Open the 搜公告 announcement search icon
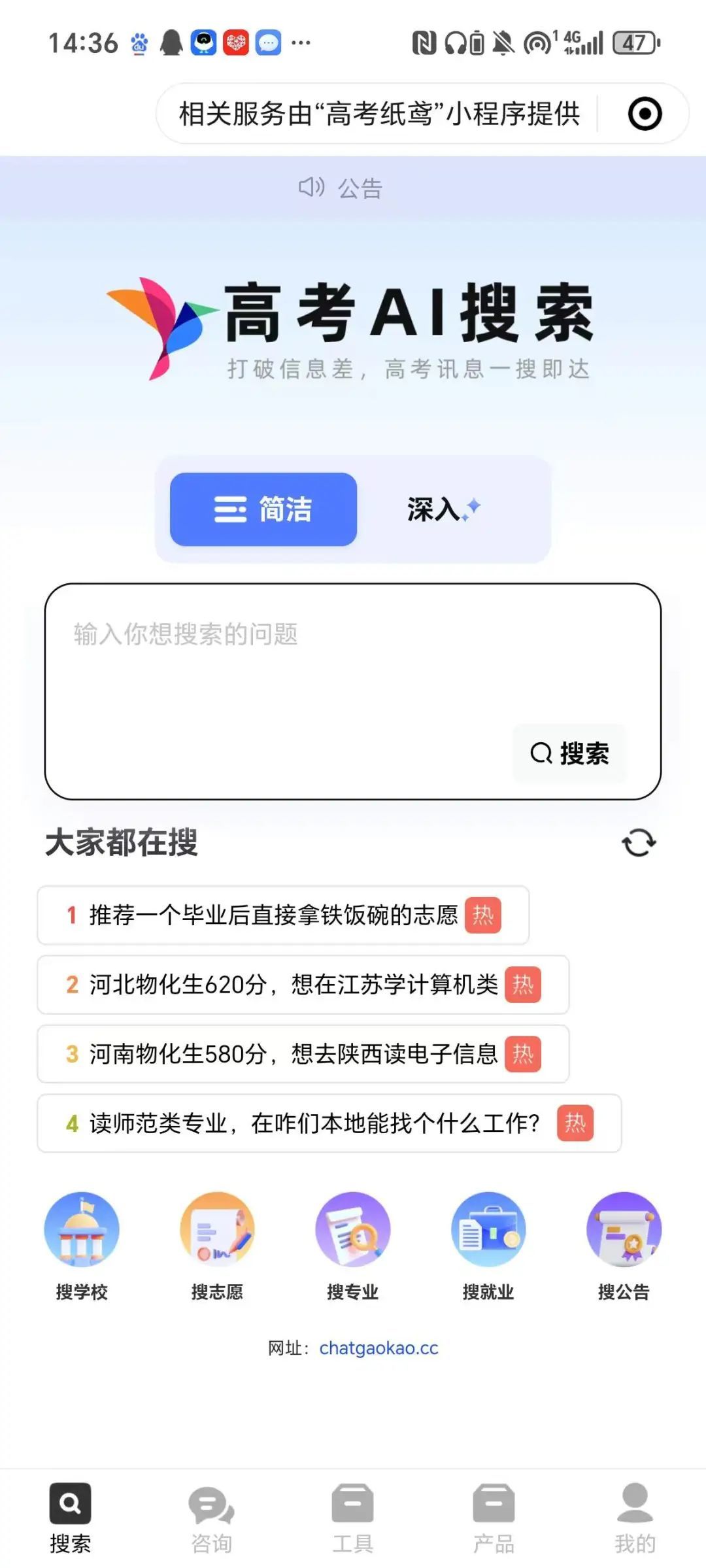 click(624, 1229)
